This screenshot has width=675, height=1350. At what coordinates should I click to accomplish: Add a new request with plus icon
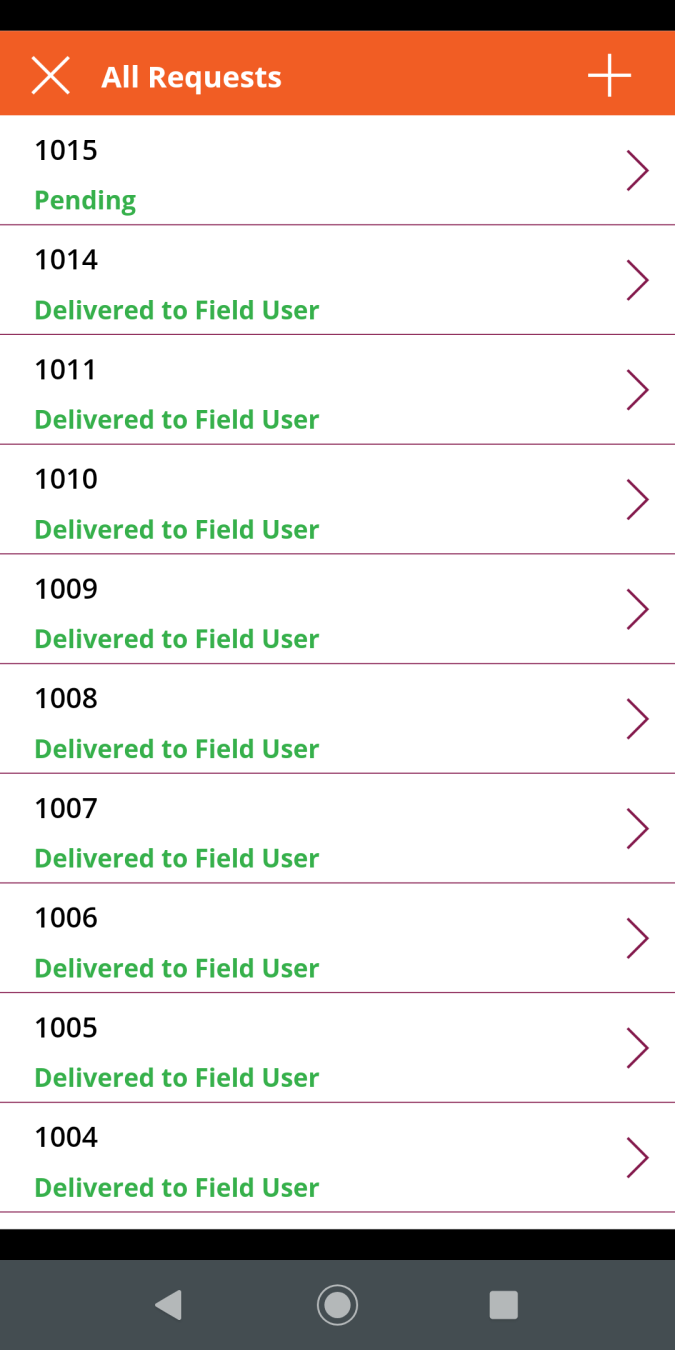(x=609, y=76)
